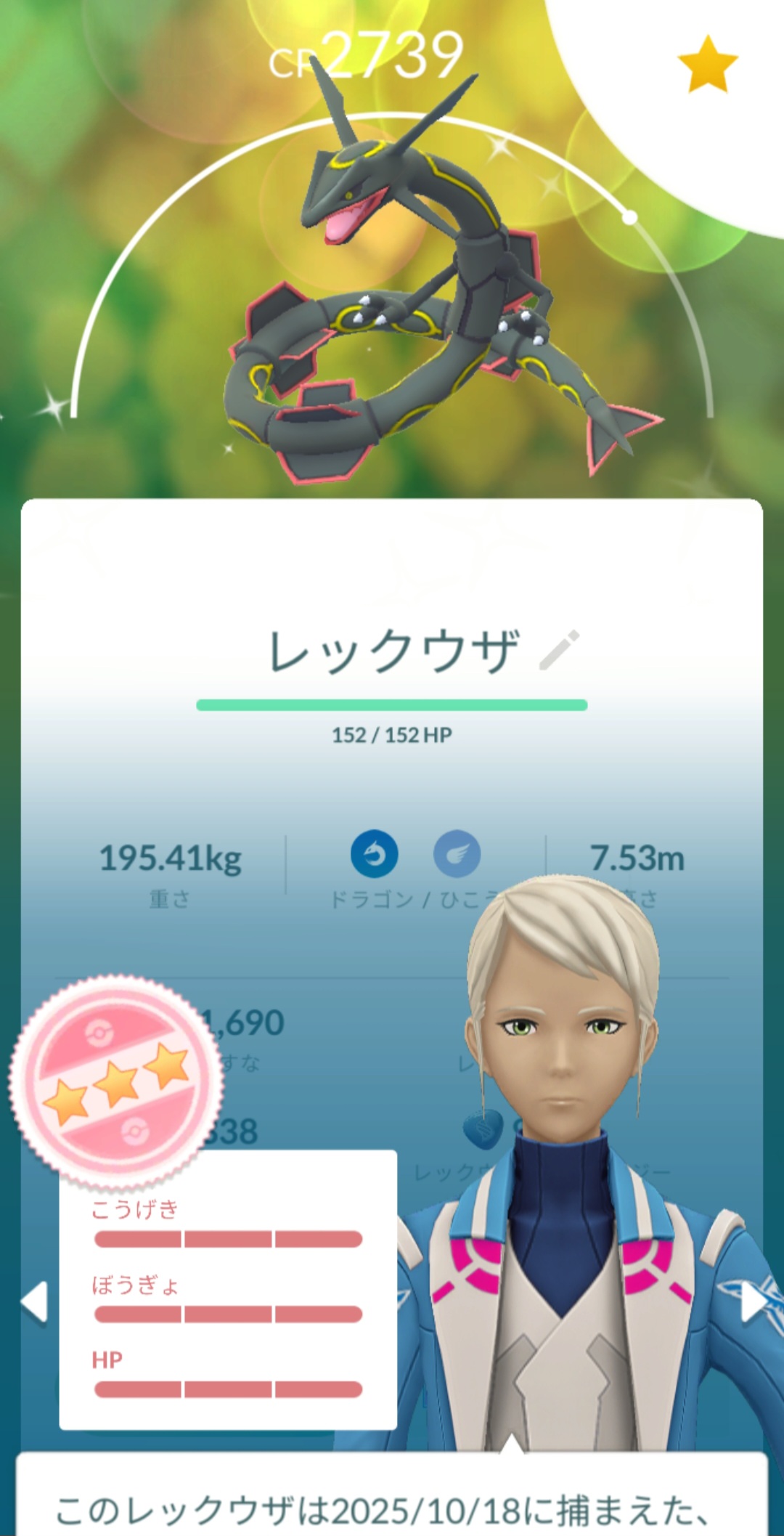Edit the レックウザ nickname with the pencil

[560, 650]
